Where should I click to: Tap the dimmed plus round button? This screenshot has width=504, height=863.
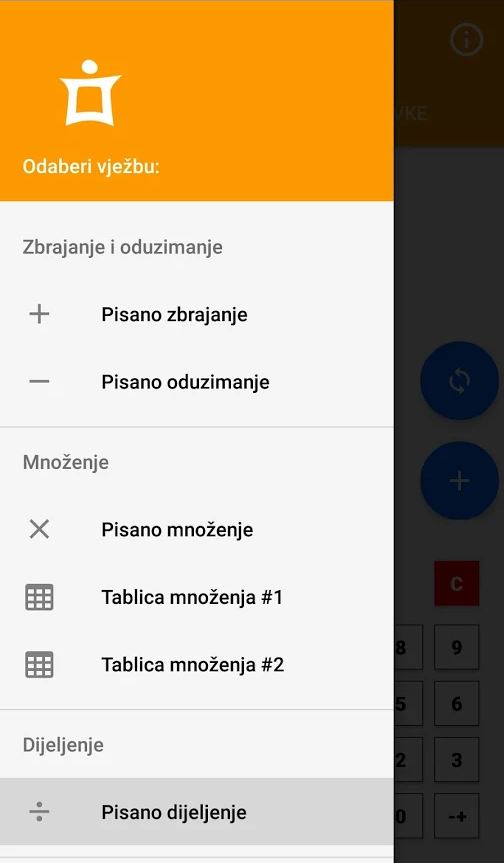(x=459, y=481)
